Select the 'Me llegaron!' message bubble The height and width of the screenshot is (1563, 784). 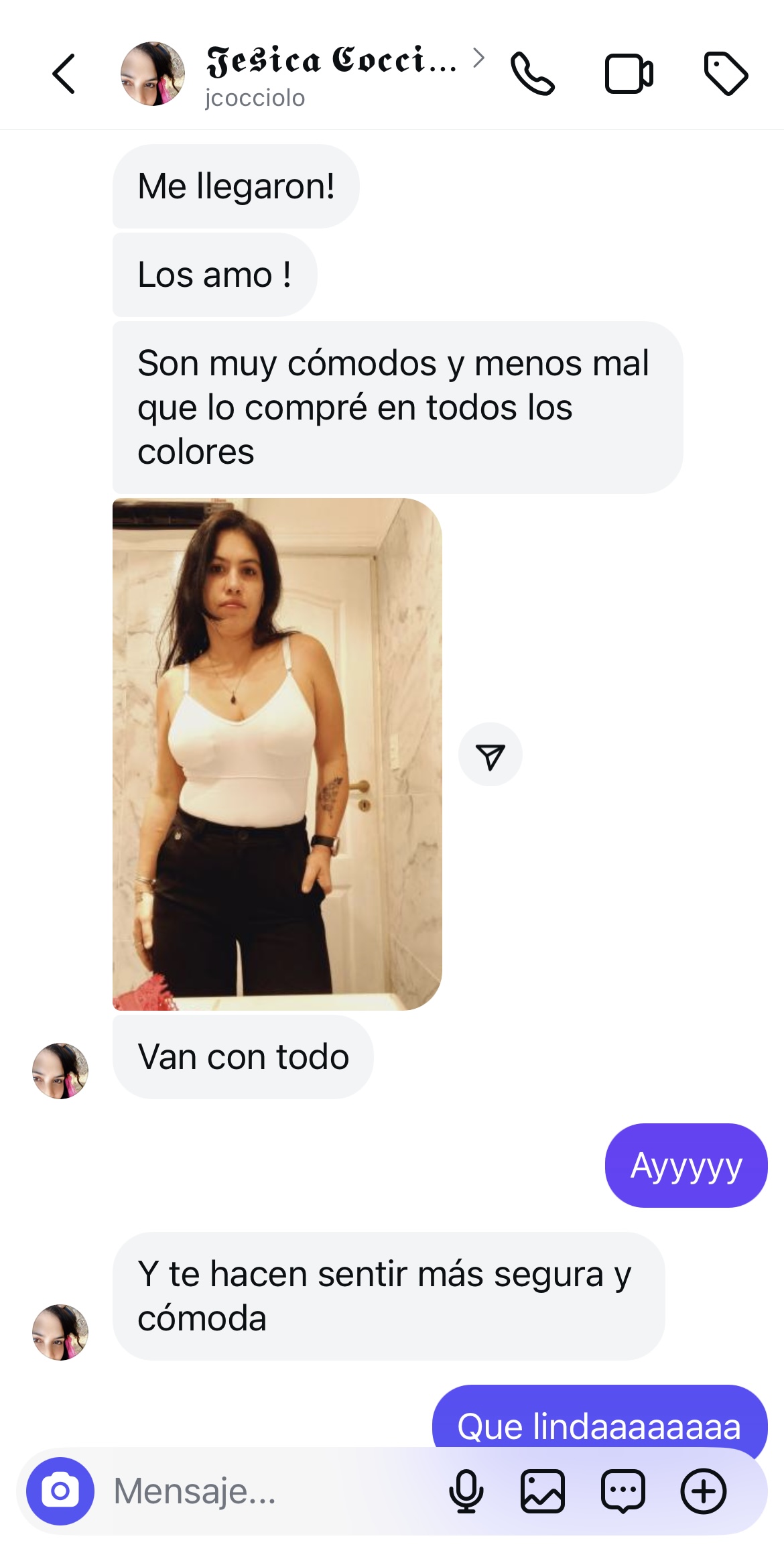click(236, 185)
